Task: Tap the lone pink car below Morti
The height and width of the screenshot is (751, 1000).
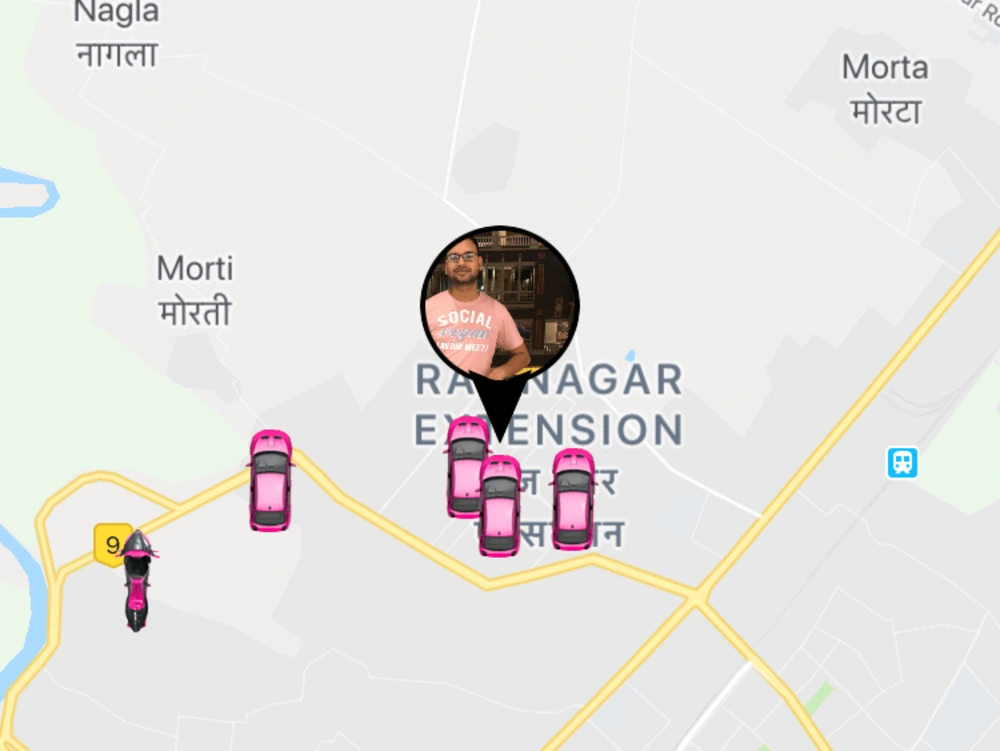Action: 270,480
